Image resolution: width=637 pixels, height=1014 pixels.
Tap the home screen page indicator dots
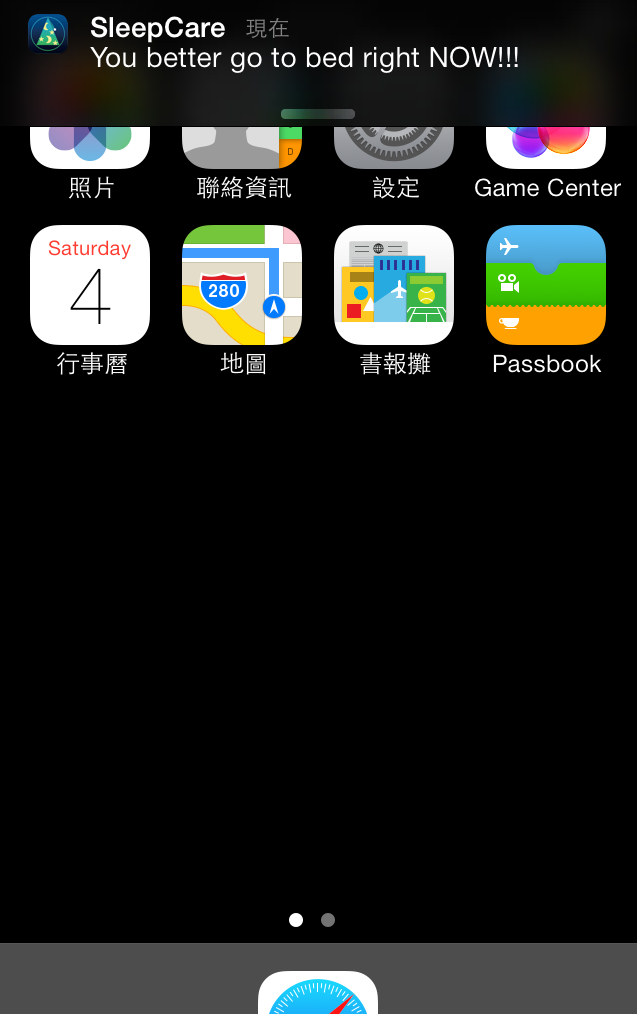click(x=312, y=920)
